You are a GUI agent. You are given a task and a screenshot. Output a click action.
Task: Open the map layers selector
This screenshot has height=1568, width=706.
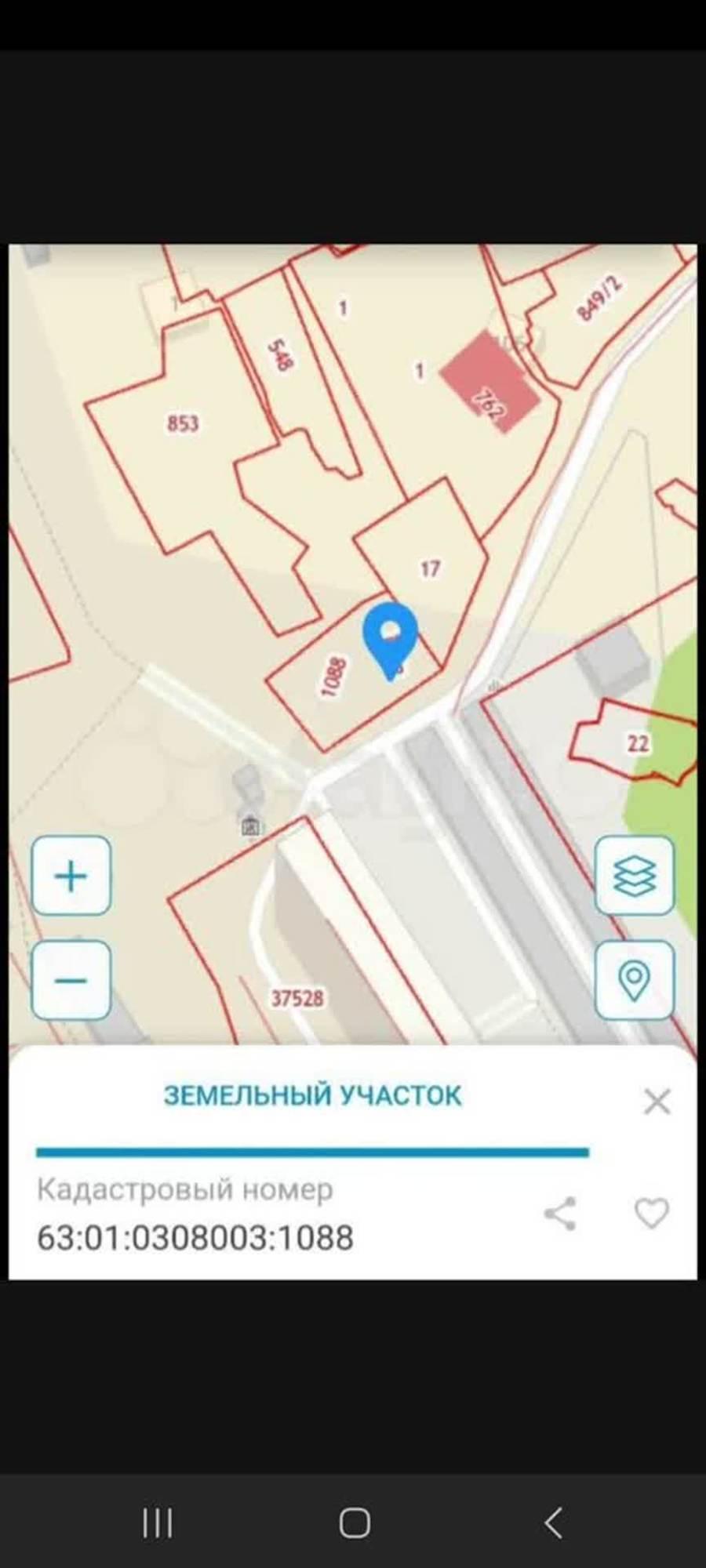click(x=634, y=875)
